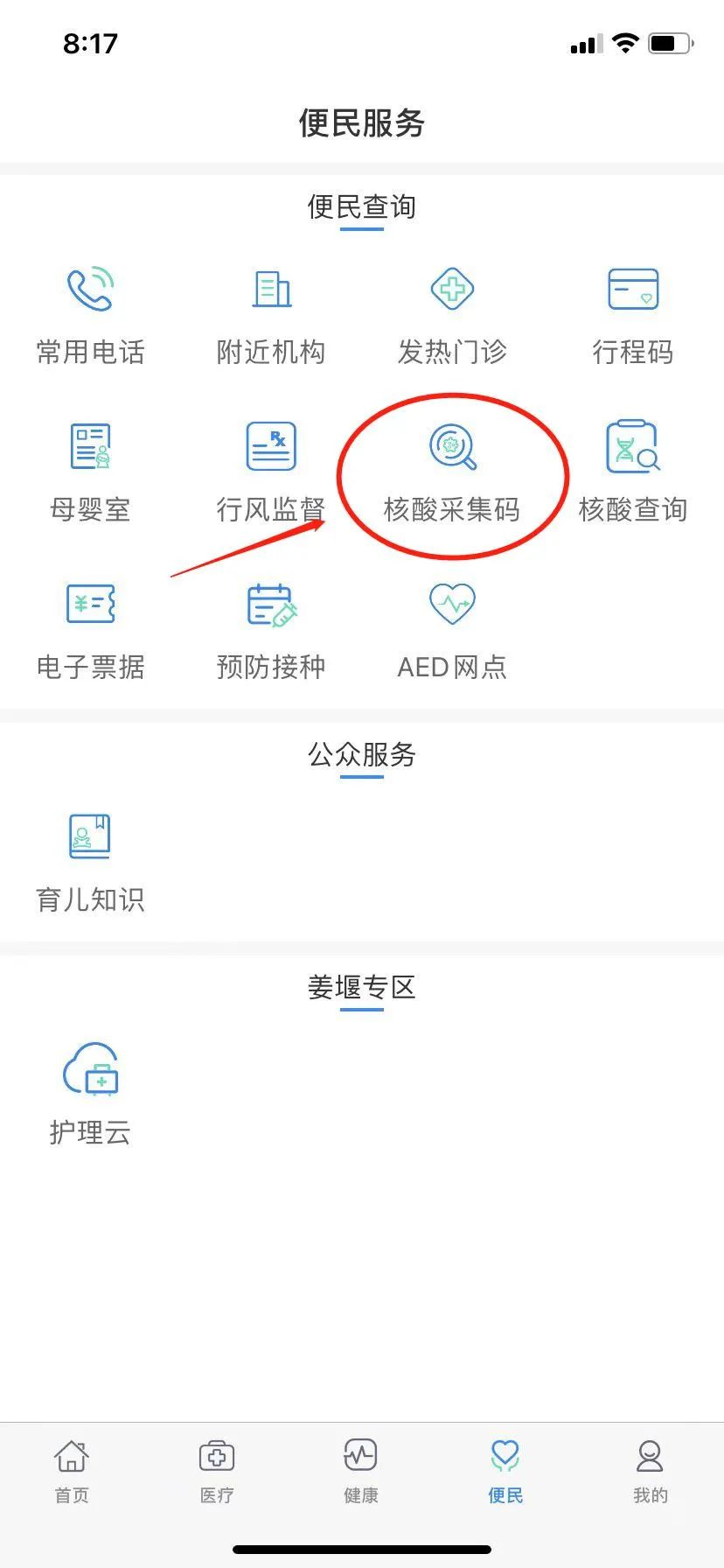Viewport: 724px width, 1568px height.
Task: Open 护理云 nursing cloud
Action: pos(90,1094)
